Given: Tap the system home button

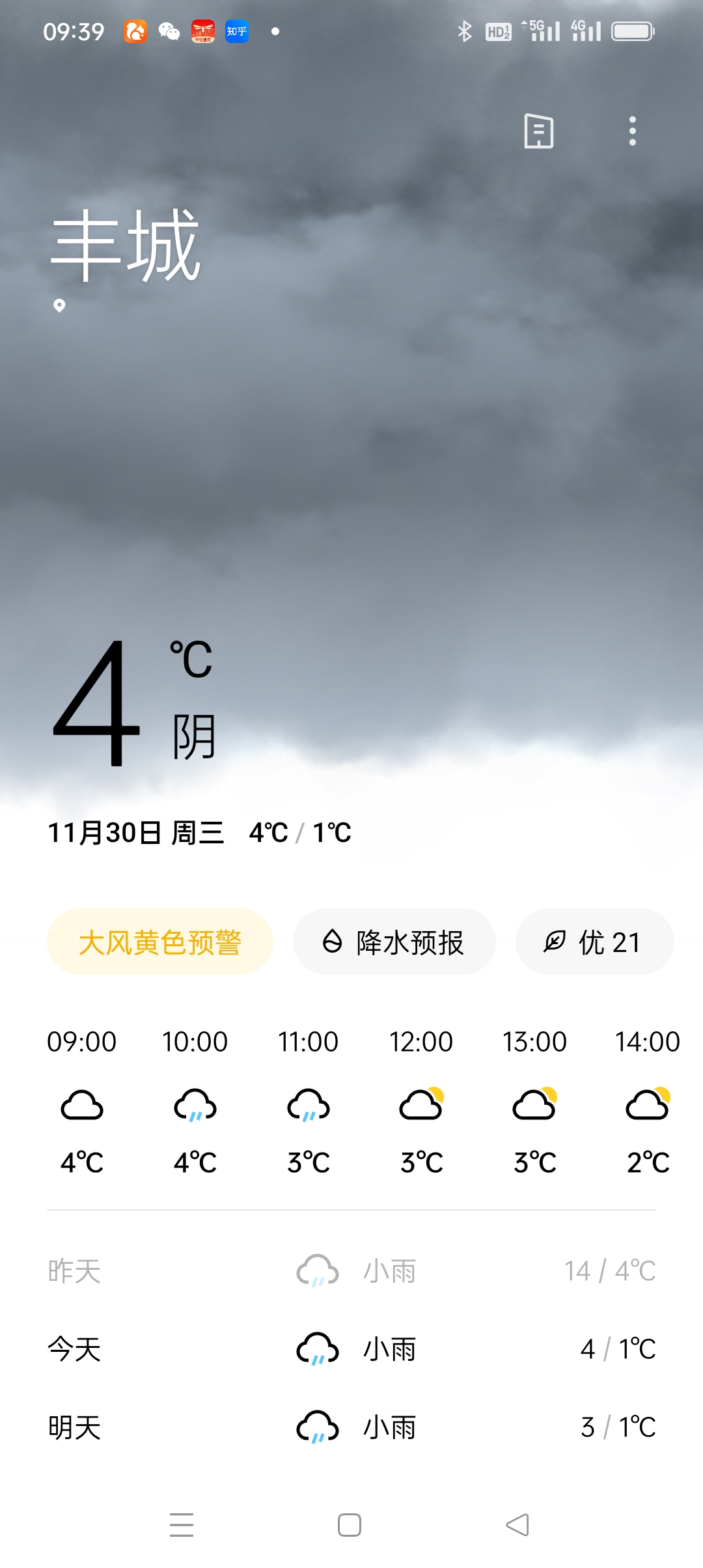Looking at the screenshot, I should 350,1525.
